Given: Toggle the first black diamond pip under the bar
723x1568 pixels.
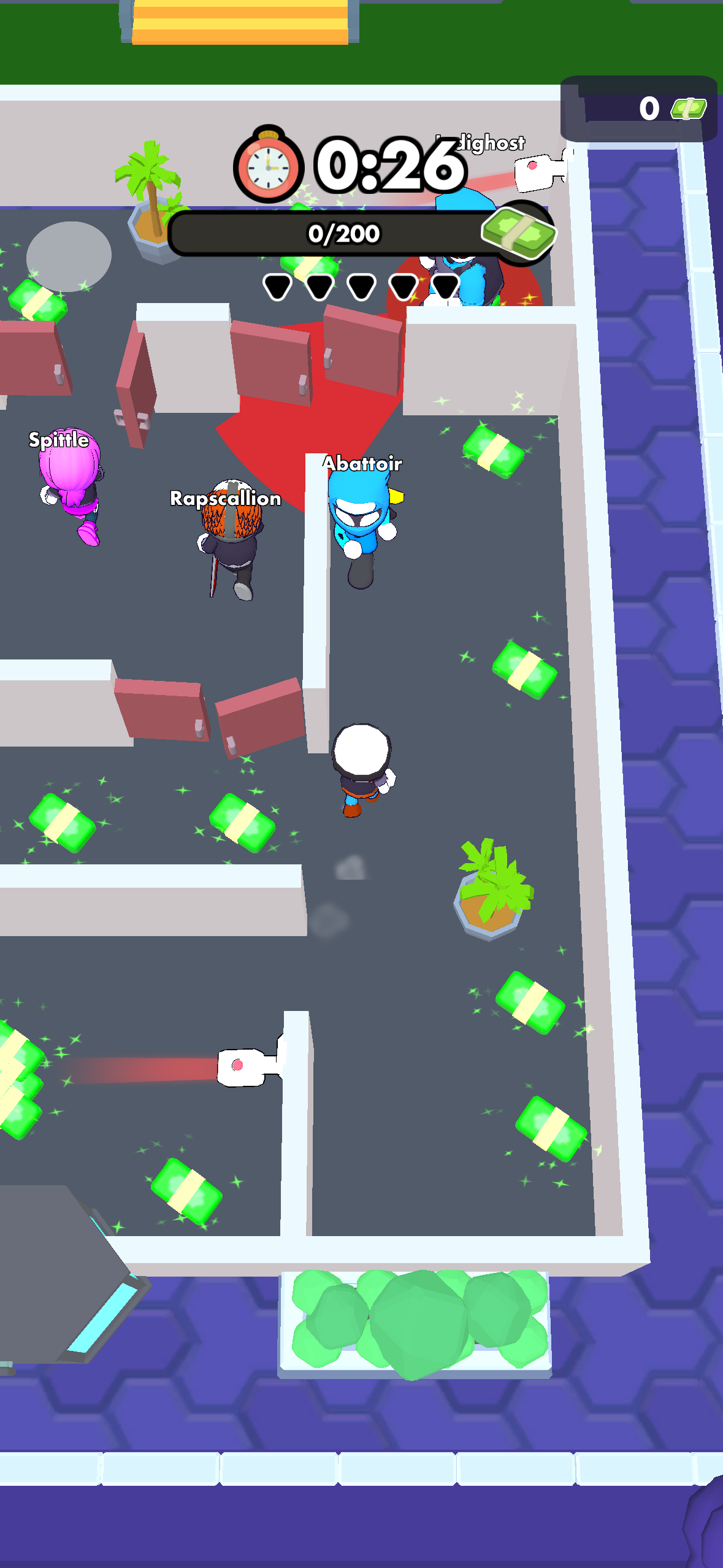Looking at the screenshot, I should (277, 287).
